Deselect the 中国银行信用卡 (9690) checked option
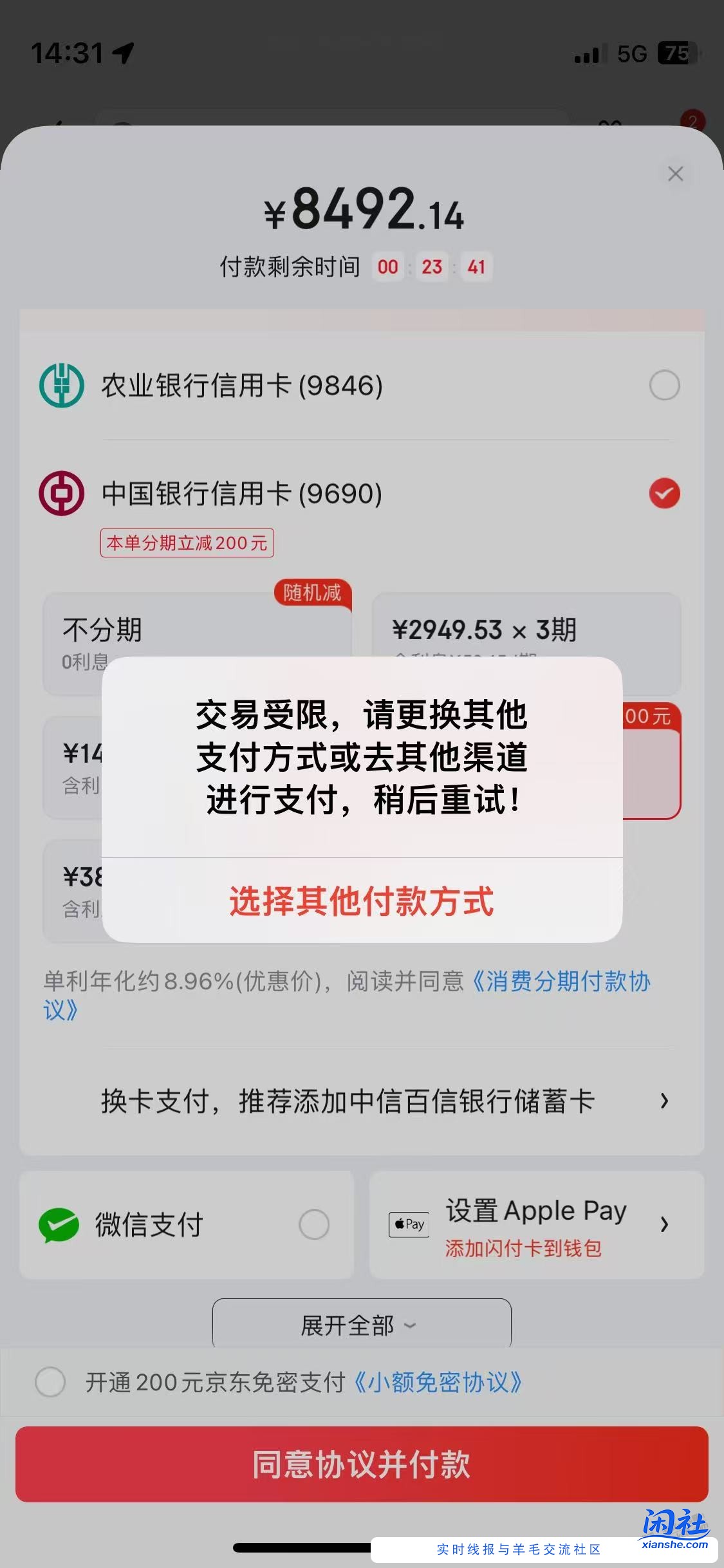This screenshot has width=724, height=1568. [x=664, y=493]
